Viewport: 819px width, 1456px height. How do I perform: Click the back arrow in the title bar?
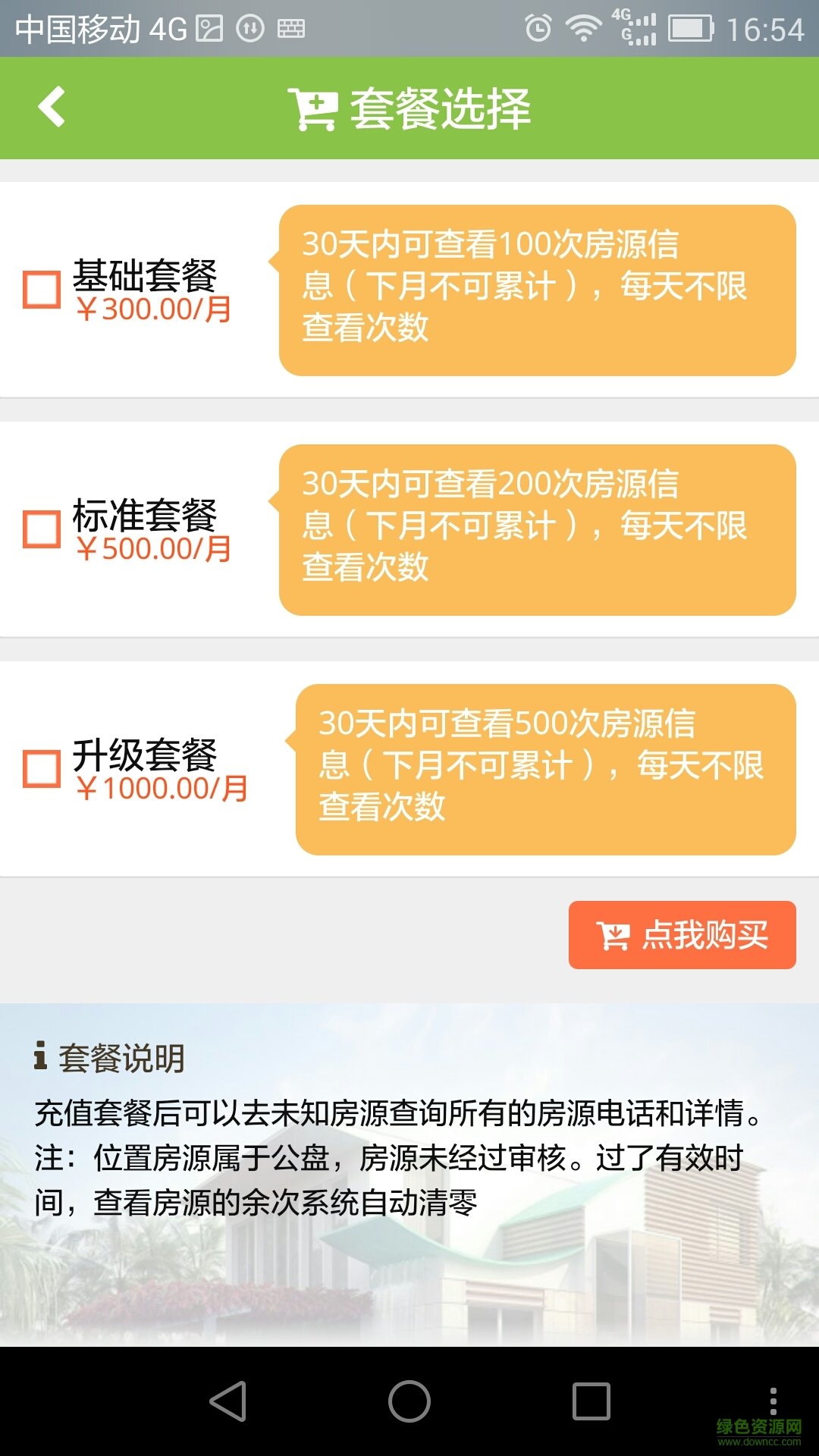[51, 109]
